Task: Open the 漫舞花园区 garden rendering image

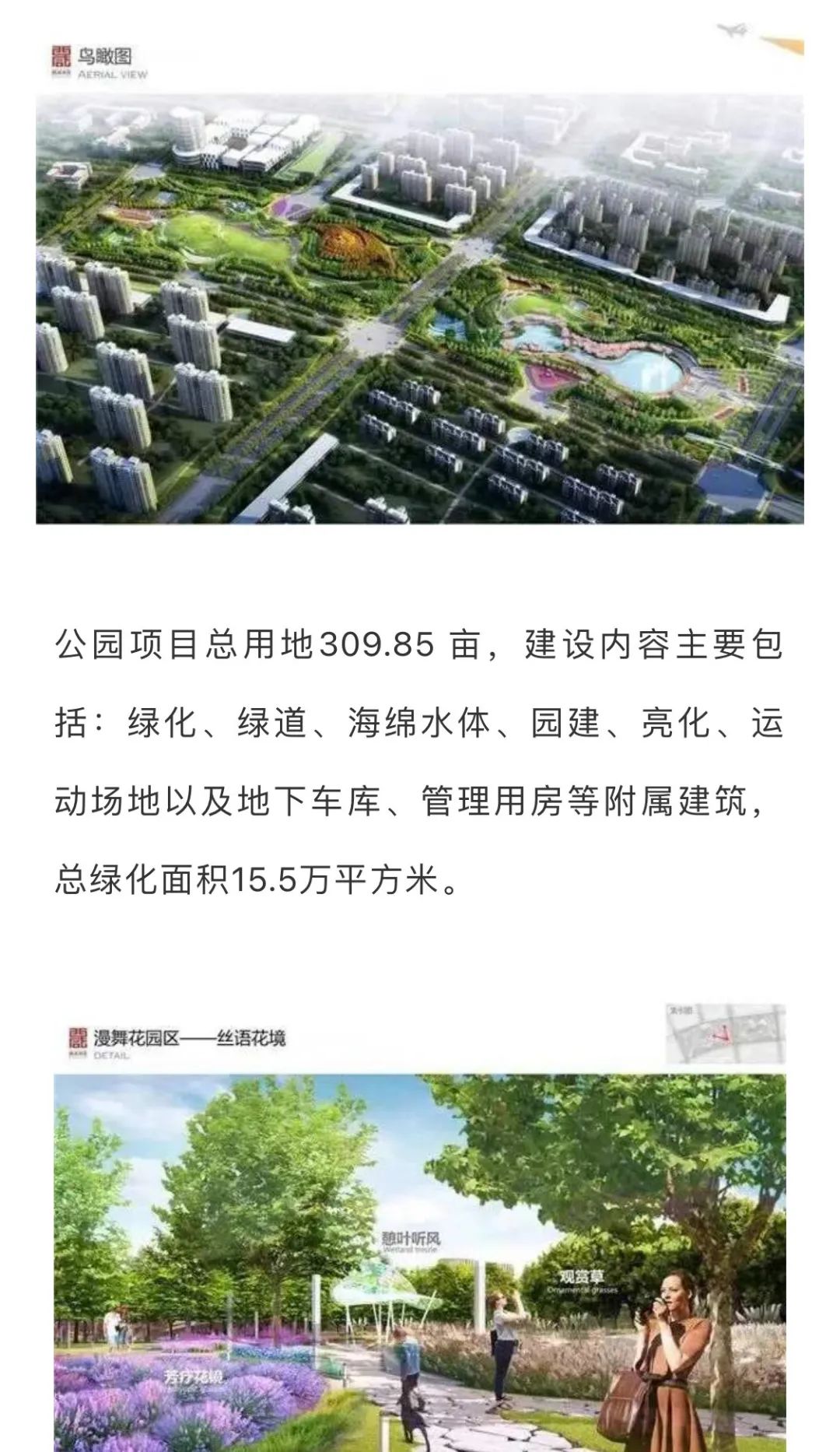Action: click(x=419, y=1261)
